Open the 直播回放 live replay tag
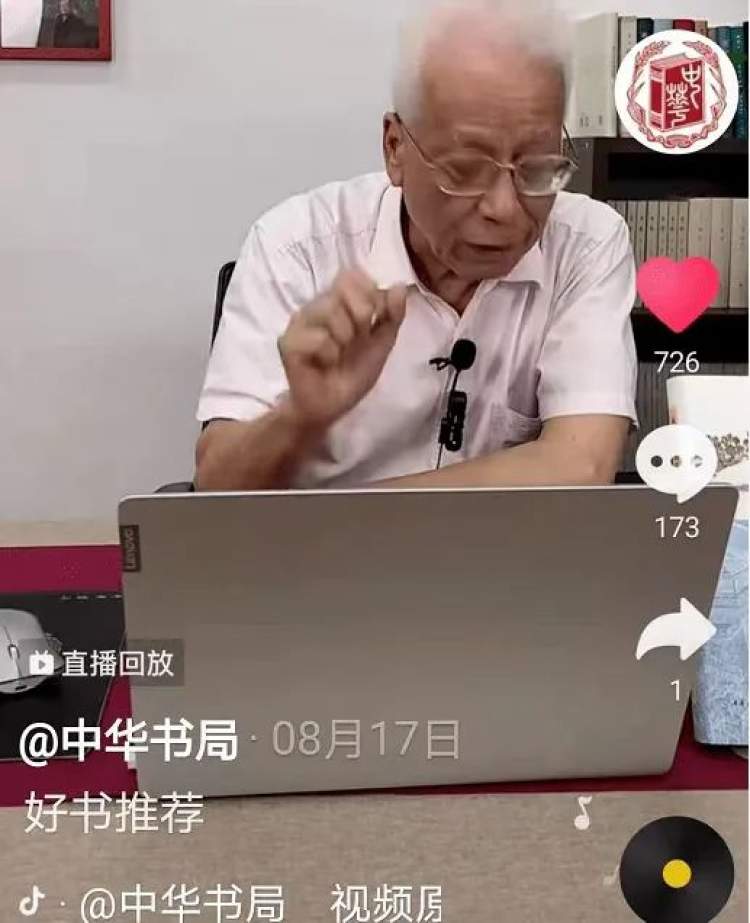The image size is (750, 923). coord(103,663)
